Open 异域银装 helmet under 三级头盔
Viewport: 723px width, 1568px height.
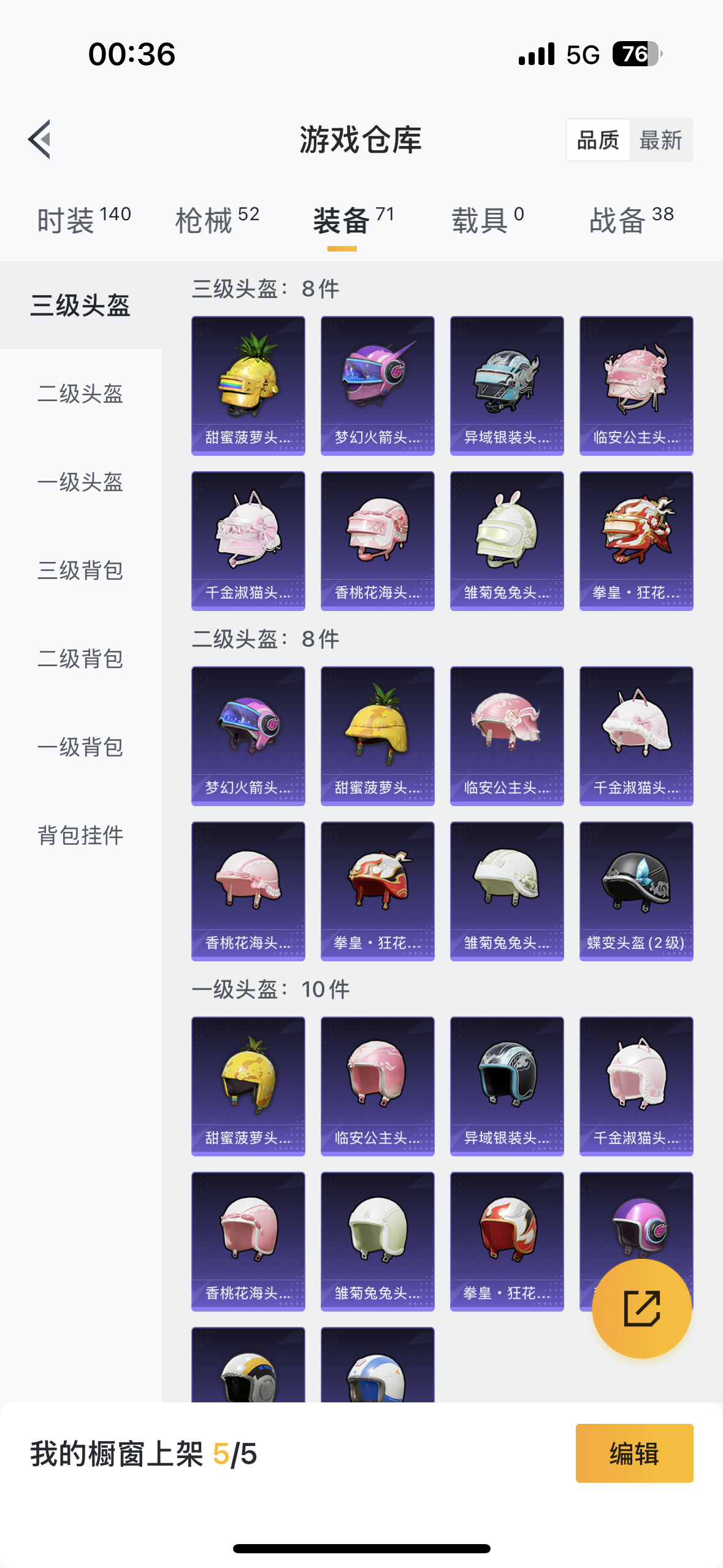[507, 385]
